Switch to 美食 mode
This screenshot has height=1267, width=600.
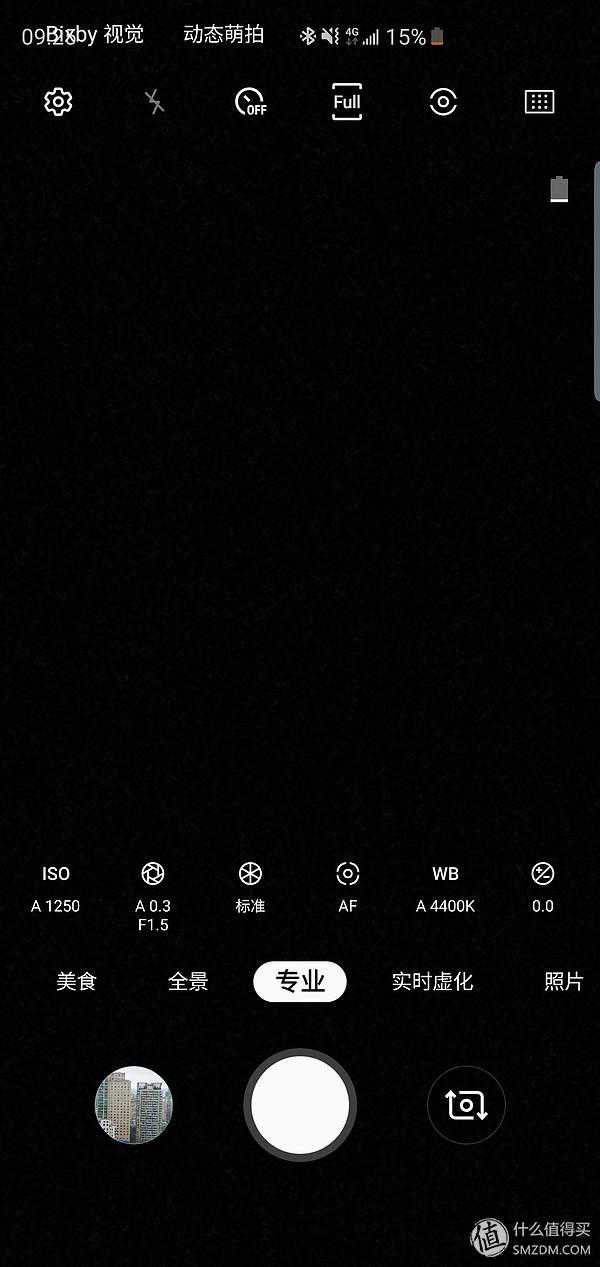[x=76, y=982]
